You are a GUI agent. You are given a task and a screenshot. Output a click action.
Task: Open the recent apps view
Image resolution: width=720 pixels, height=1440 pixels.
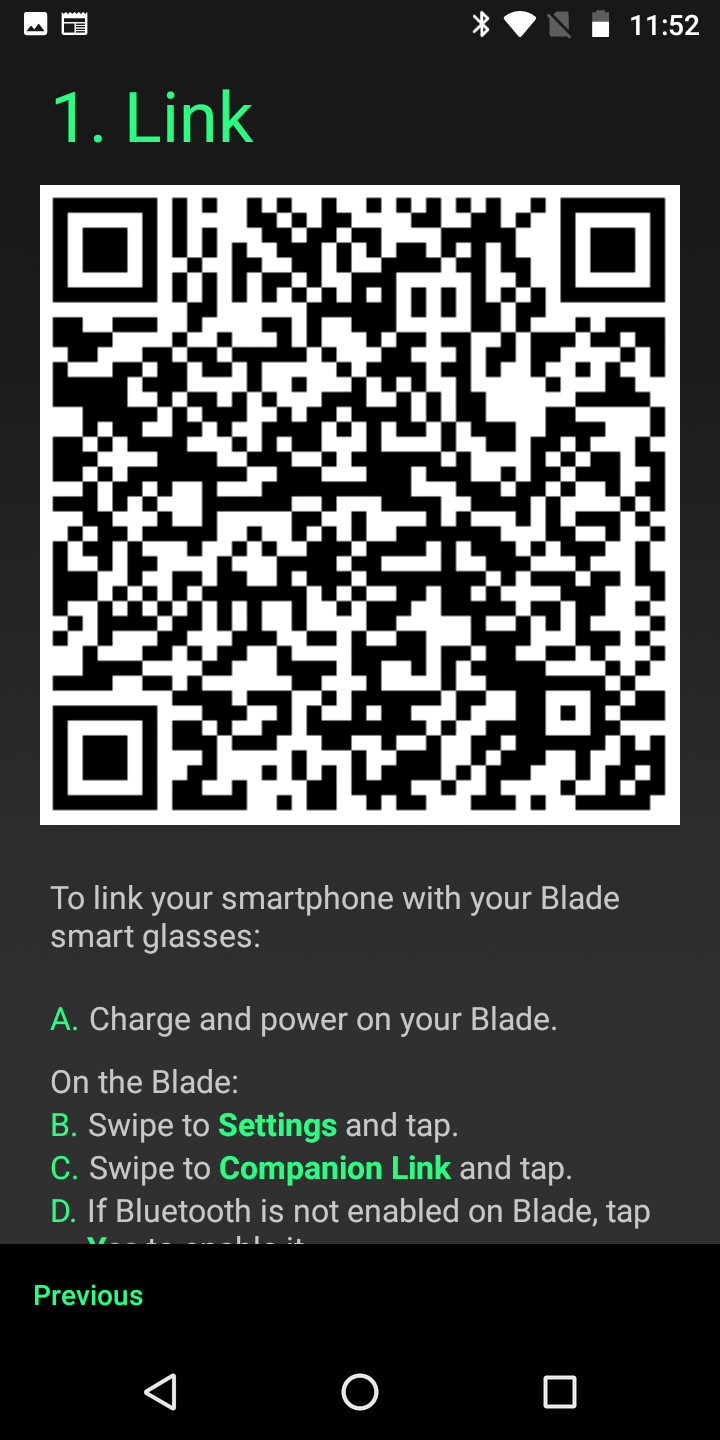pos(560,1391)
